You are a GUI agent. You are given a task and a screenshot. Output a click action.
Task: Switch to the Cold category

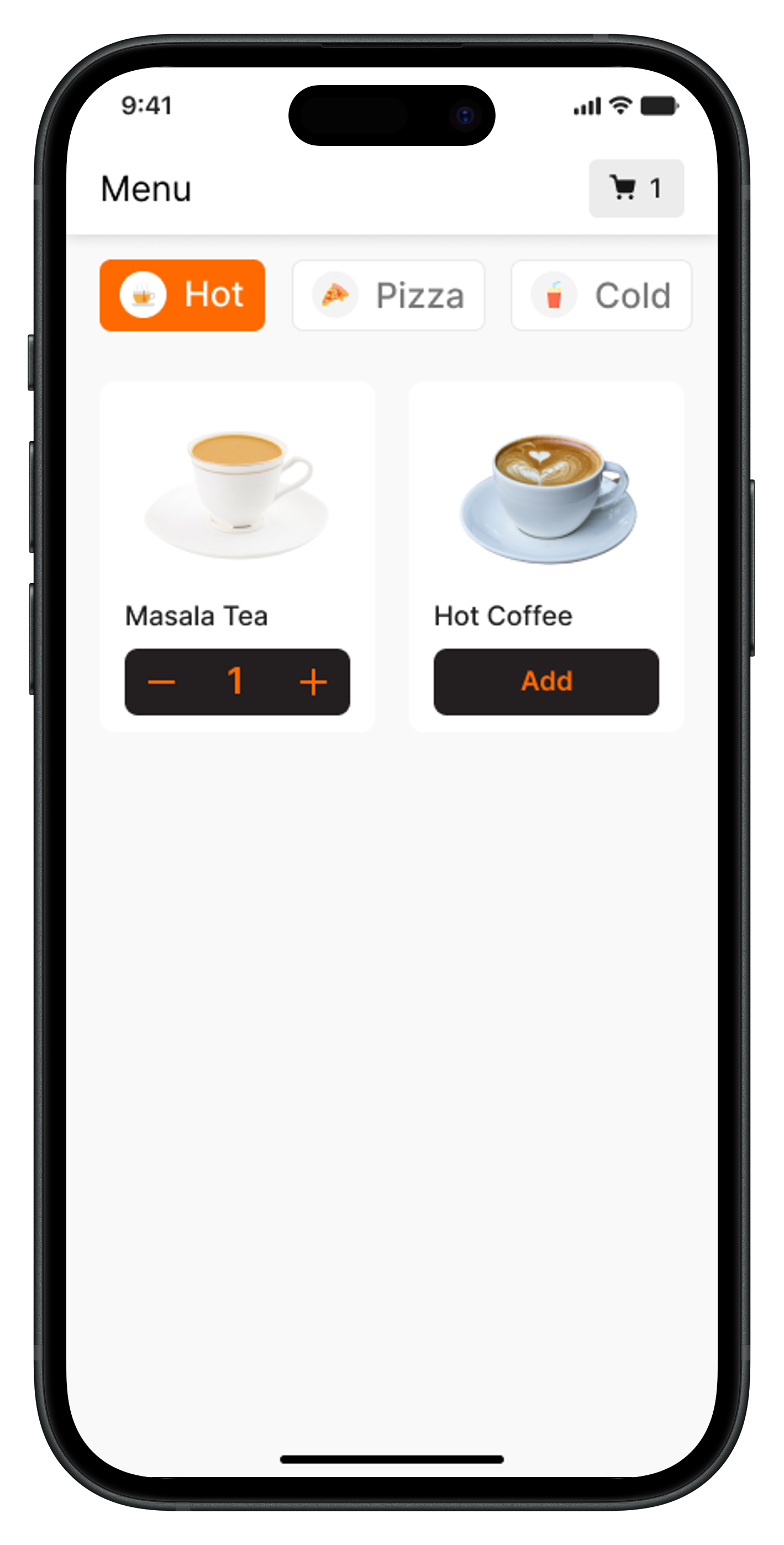click(601, 295)
